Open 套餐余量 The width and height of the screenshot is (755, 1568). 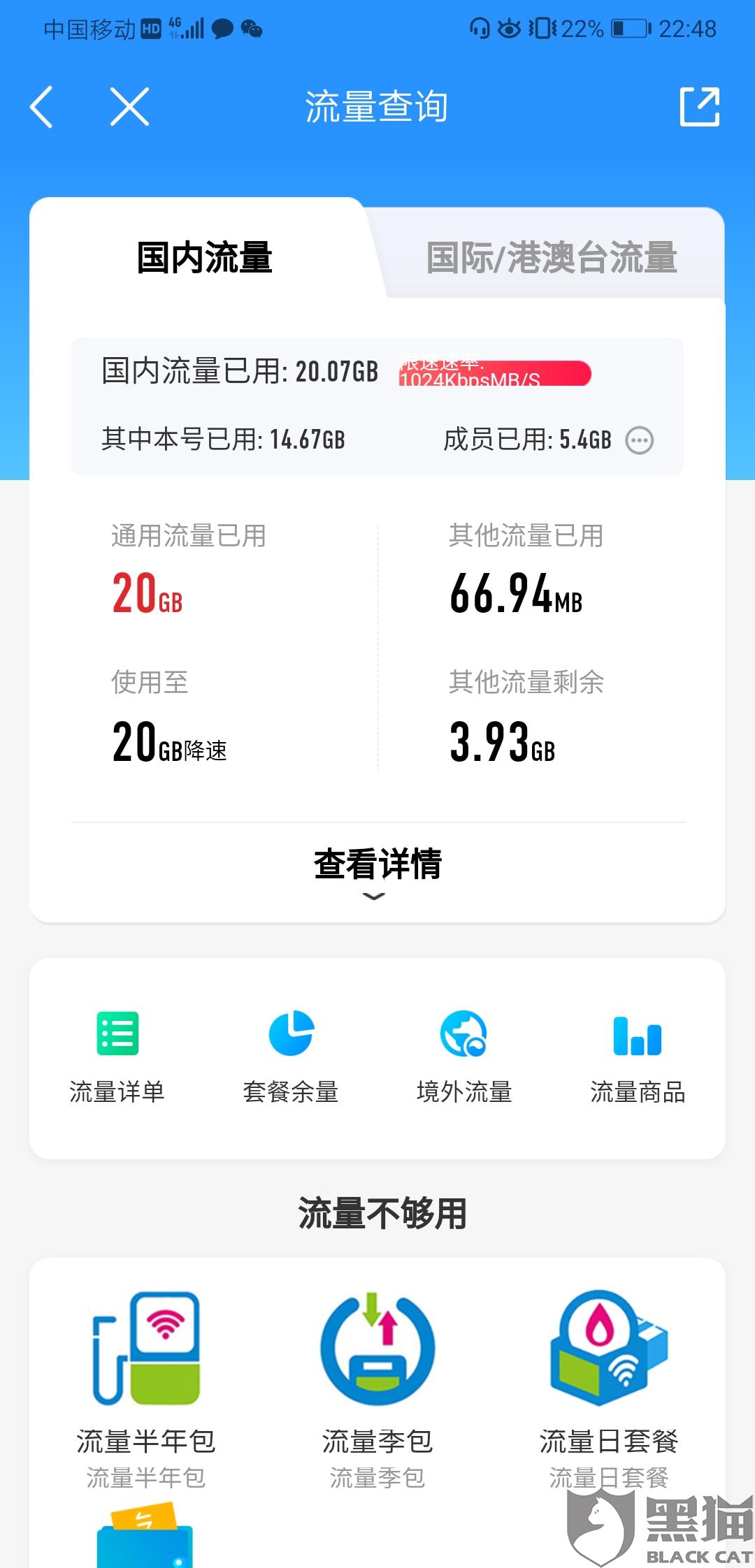(291, 1057)
